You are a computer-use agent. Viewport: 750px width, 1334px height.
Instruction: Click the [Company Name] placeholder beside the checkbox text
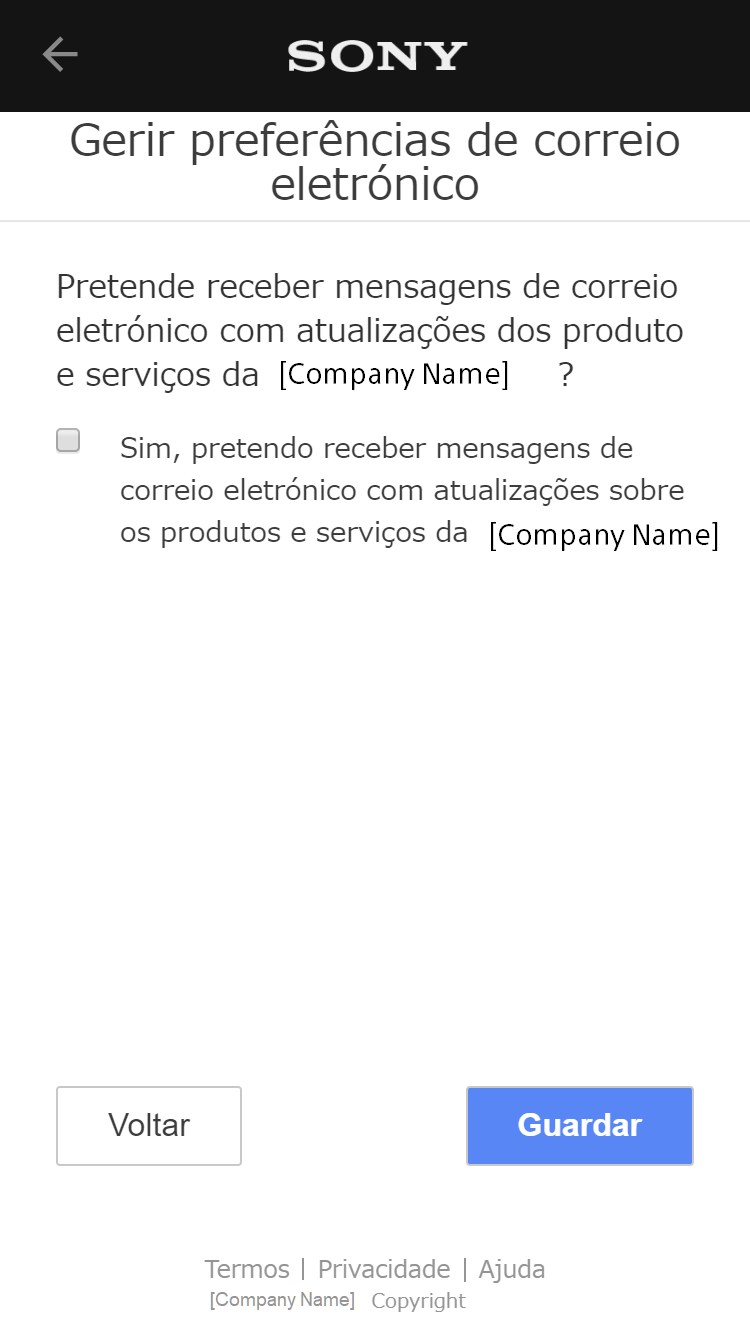[x=604, y=535]
